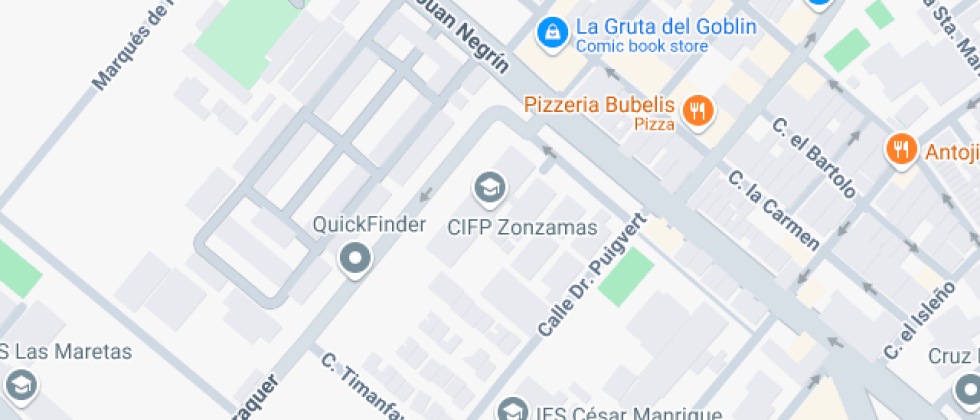Viewport: 980px width, 420px height.
Task: Open La Gruta del Goblin comic store pin
Action: click(550, 34)
